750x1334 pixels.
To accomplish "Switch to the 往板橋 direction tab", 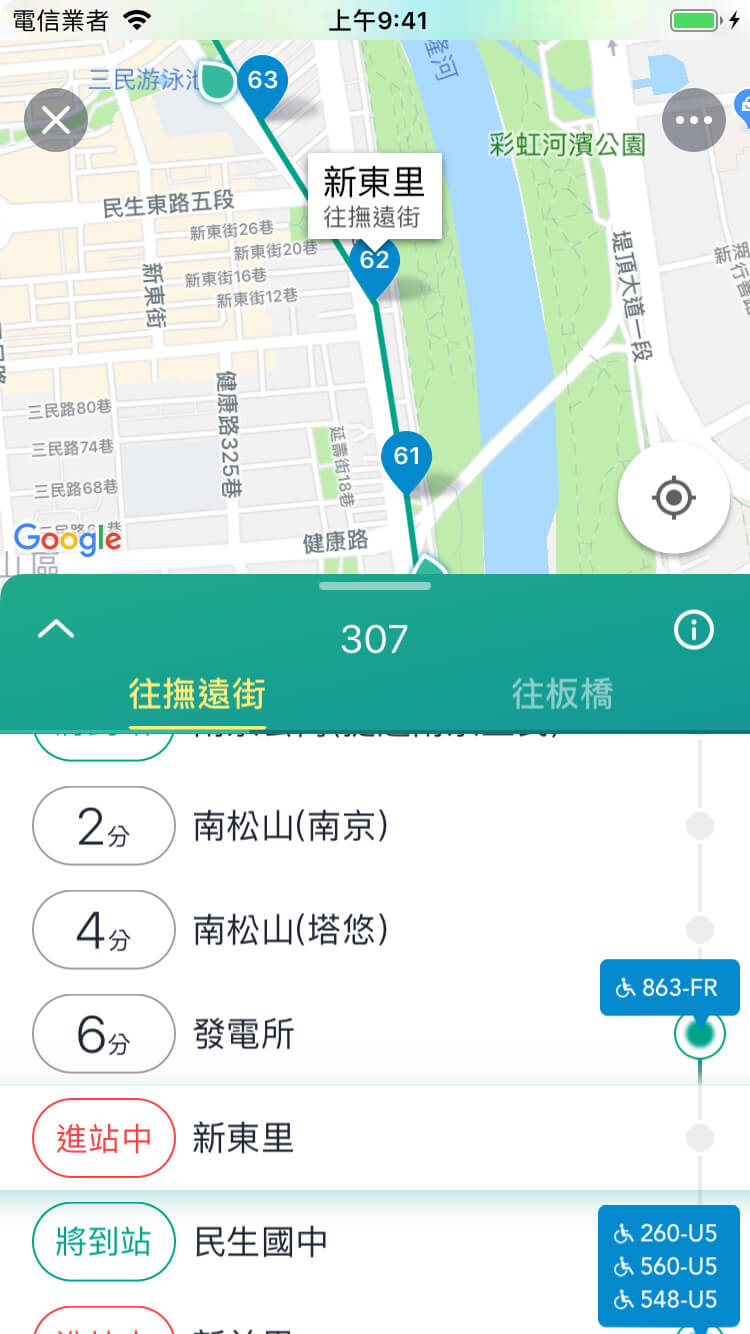I will [x=562, y=693].
